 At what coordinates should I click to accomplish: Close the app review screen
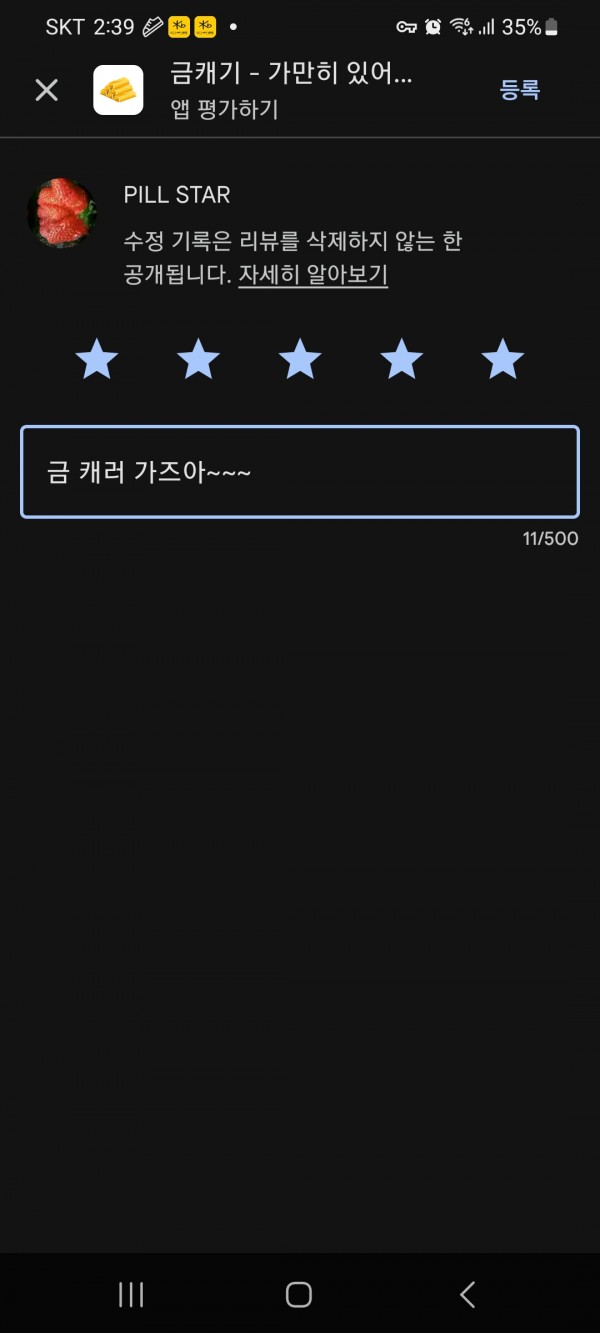[x=47, y=90]
